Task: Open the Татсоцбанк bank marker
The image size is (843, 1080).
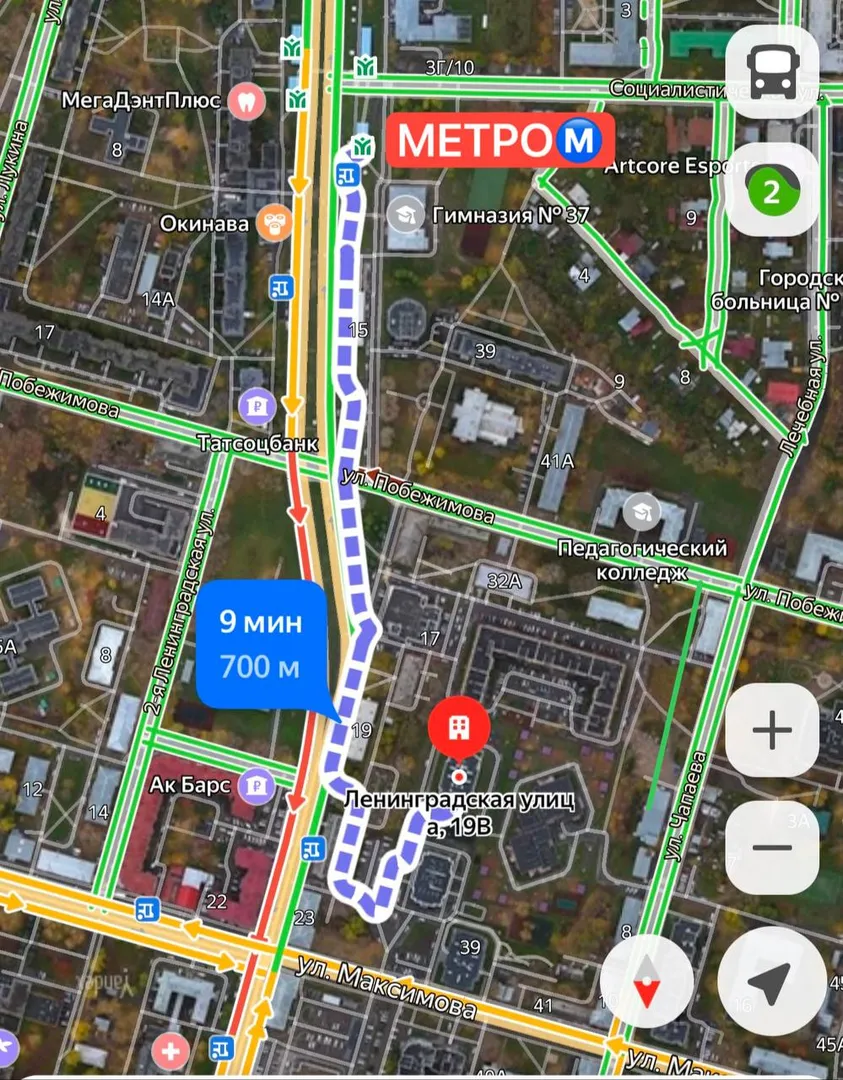Action: click(253, 406)
